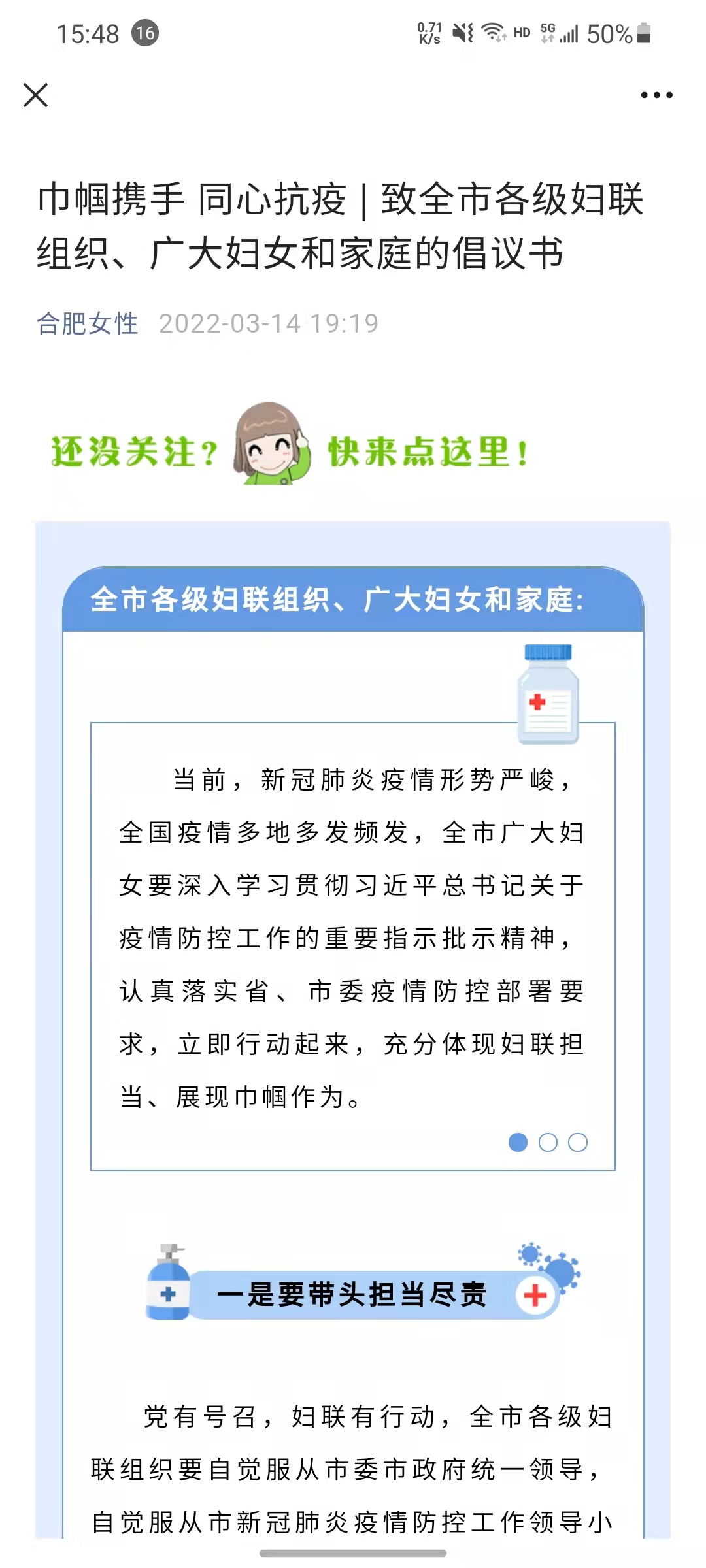Open the three-dot more options menu
Viewport: 706px width, 1568px height.
pyautogui.click(x=656, y=95)
